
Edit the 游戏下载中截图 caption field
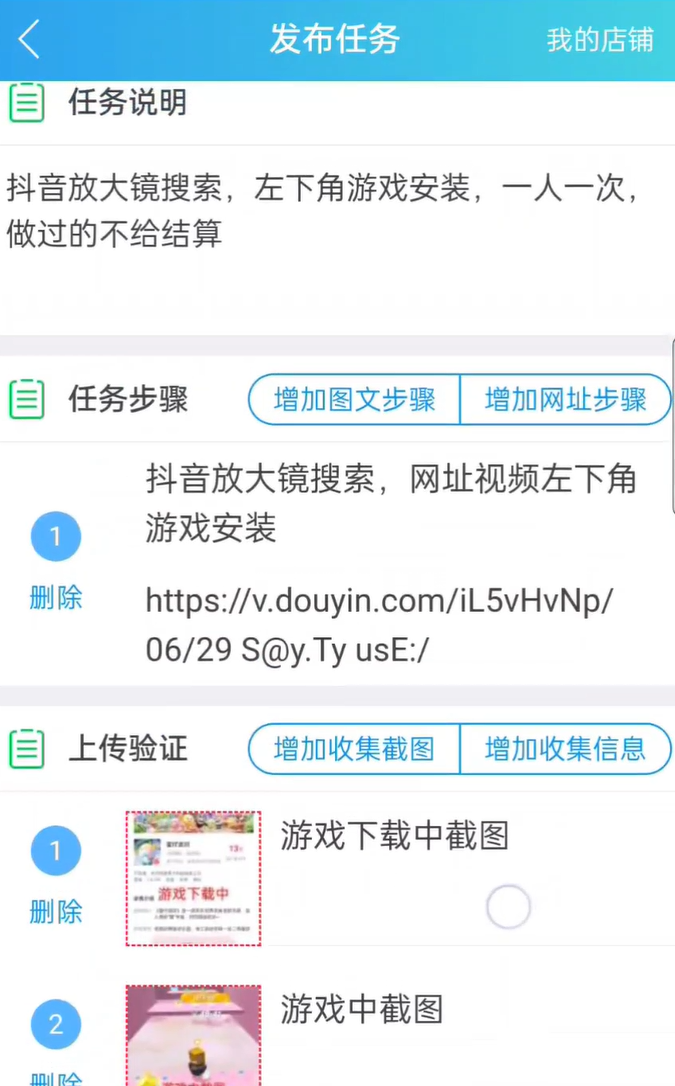coord(473,871)
